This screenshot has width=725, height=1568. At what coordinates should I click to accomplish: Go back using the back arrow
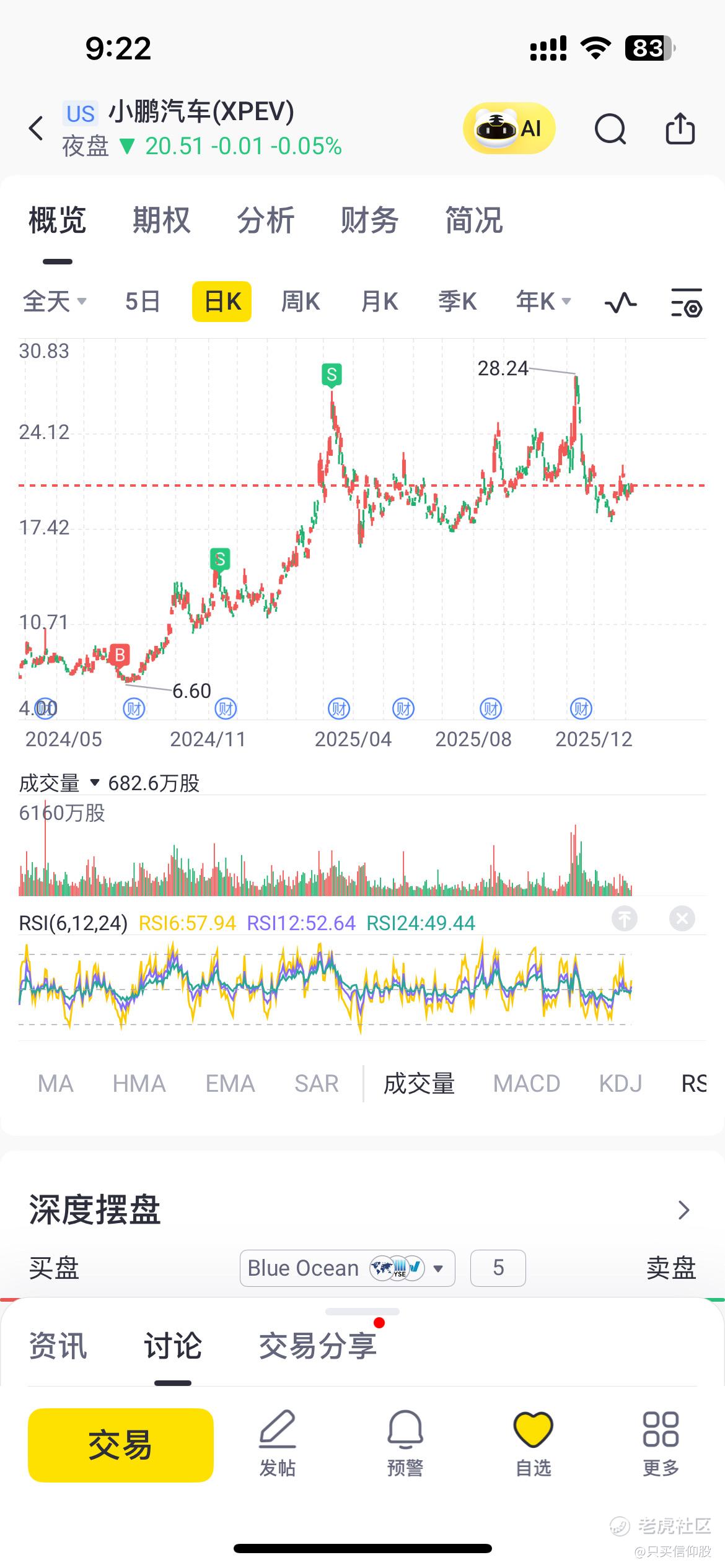[37, 129]
